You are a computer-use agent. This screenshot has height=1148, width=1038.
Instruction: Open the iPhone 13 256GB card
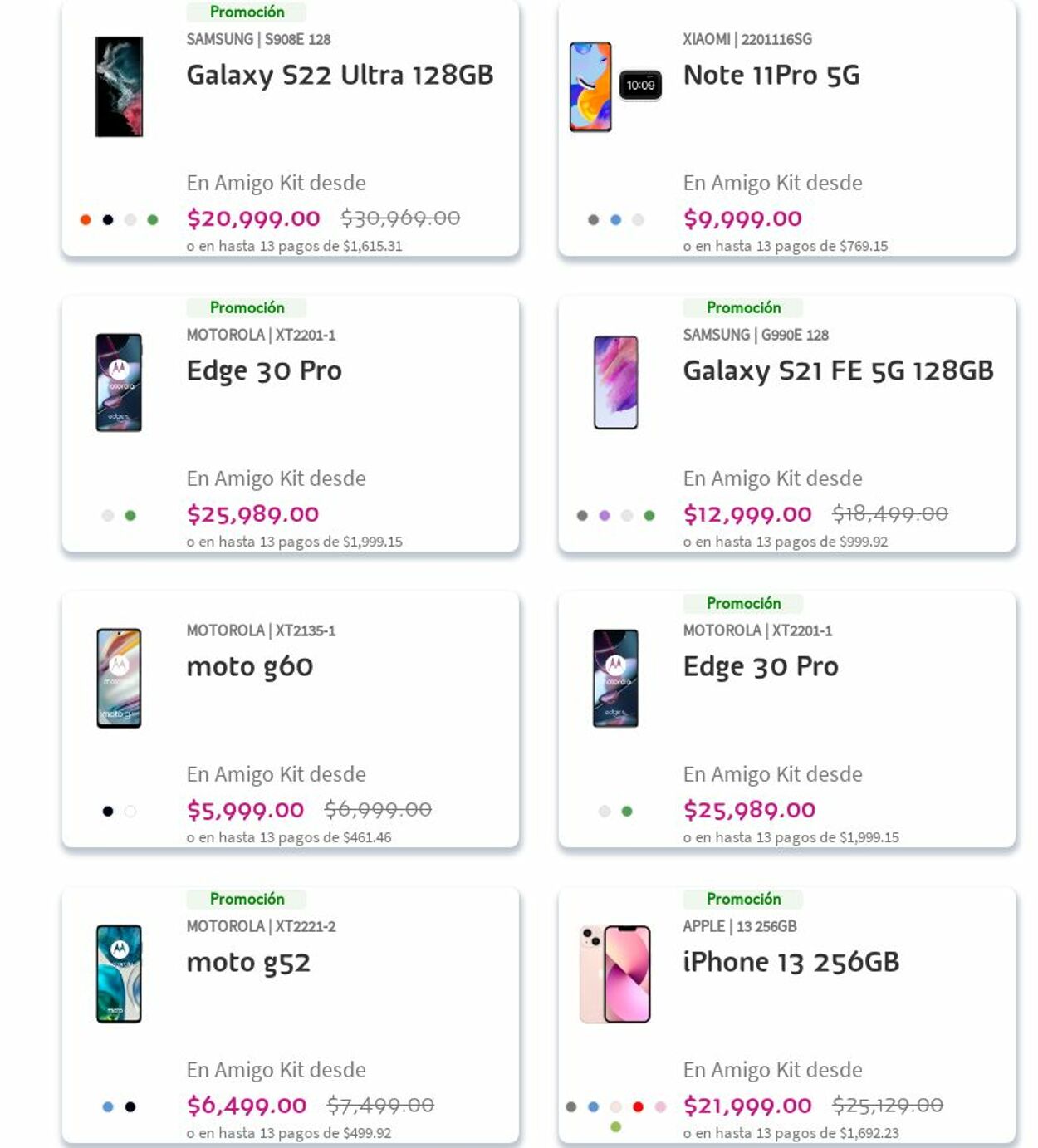click(791, 962)
